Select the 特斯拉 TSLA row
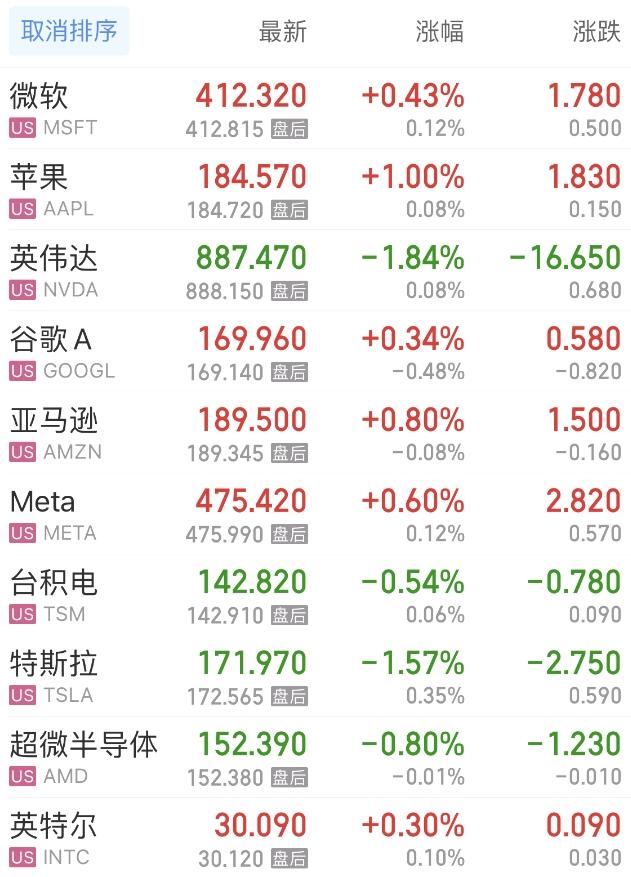The height and width of the screenshot is (877, 631). pyautogui.click(x=315, y=677)
